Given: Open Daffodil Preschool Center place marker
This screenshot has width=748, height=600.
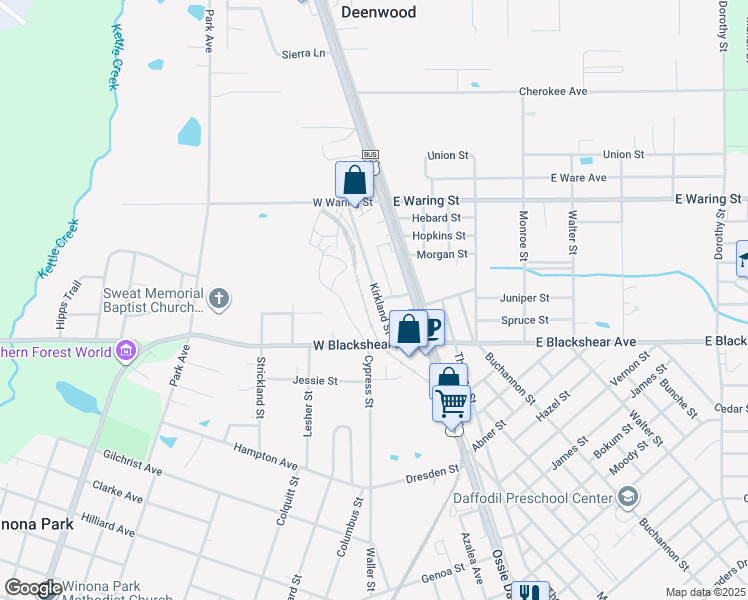Looking at the screenshot, I should click(627, 497).
